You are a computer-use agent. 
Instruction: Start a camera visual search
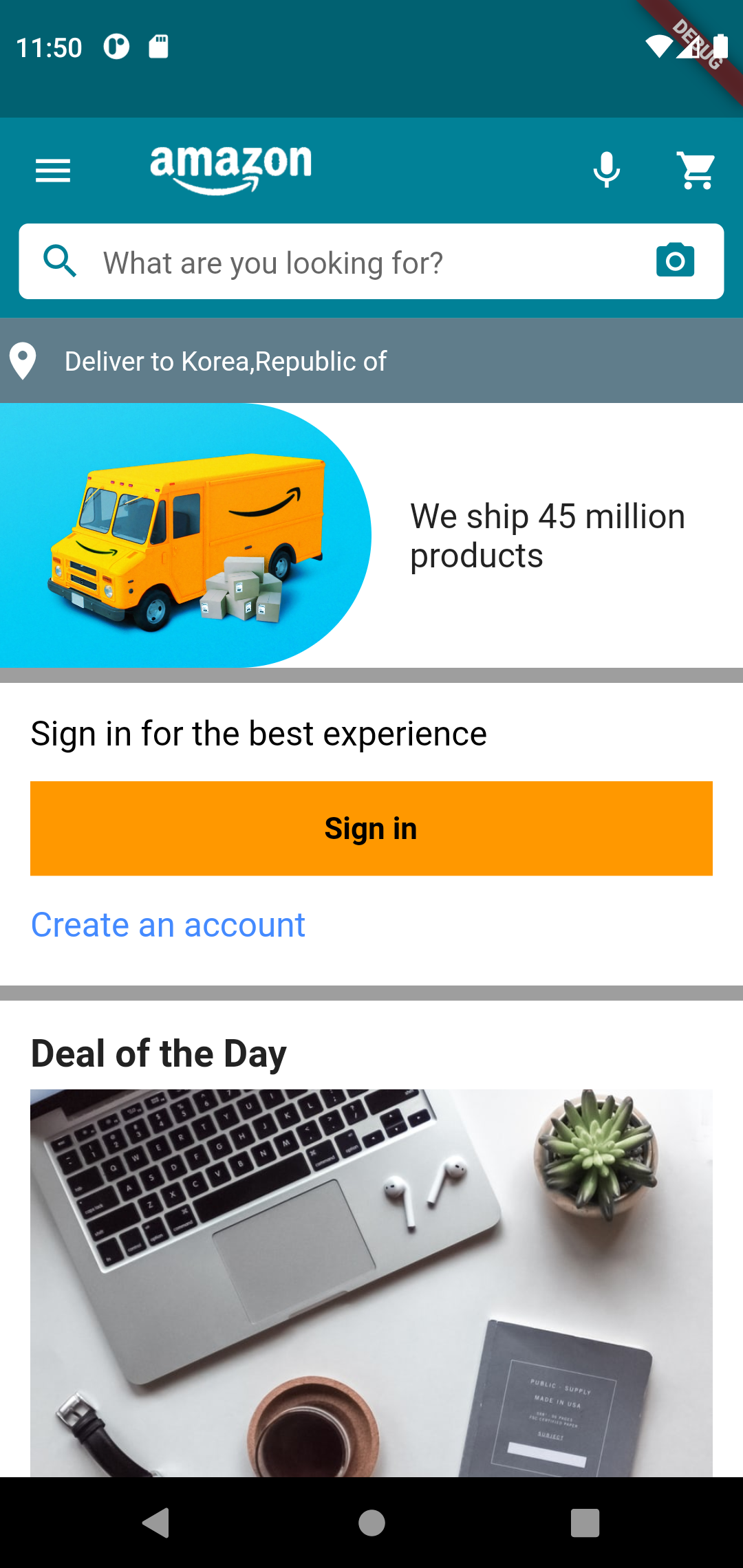pos(675,261)
